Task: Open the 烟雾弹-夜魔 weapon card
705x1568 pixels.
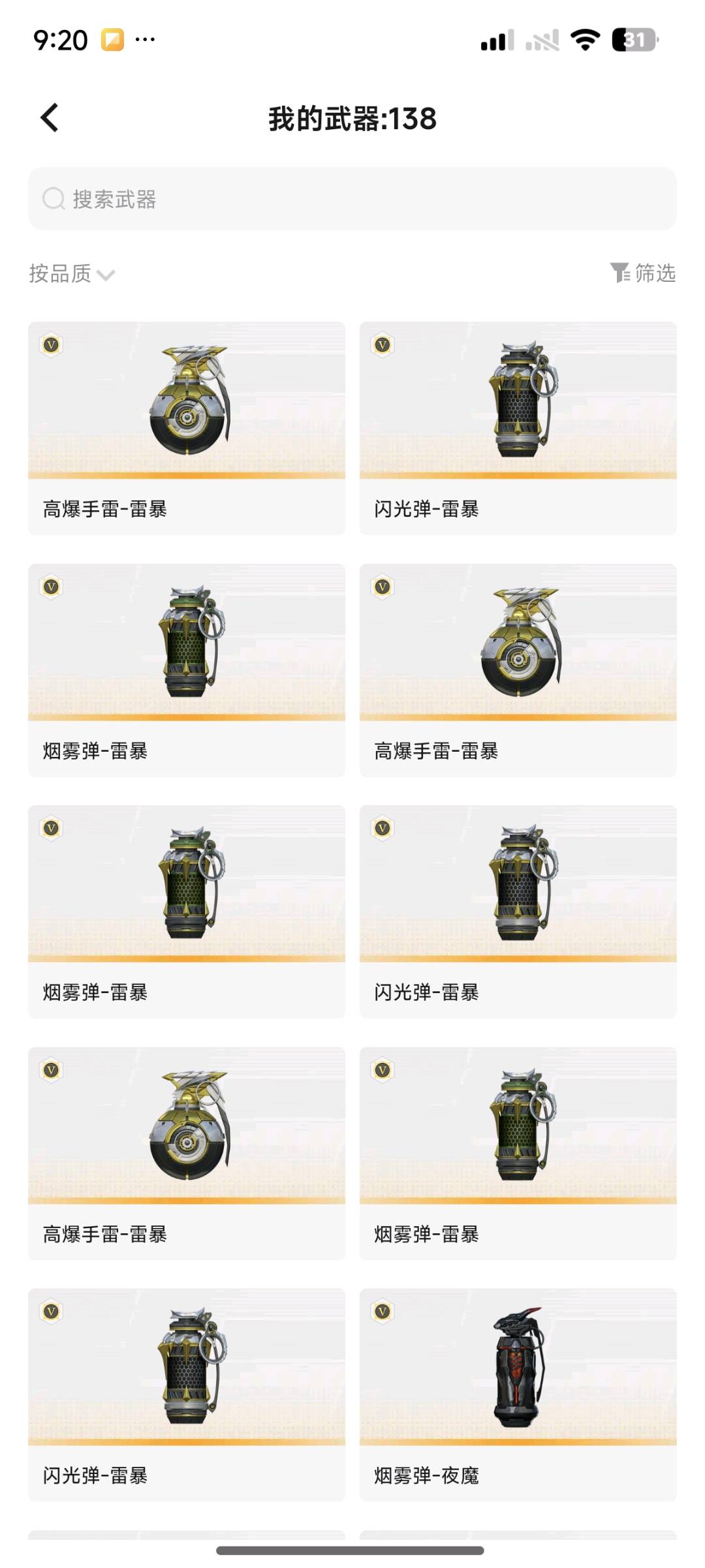Action: (518, 1395)
